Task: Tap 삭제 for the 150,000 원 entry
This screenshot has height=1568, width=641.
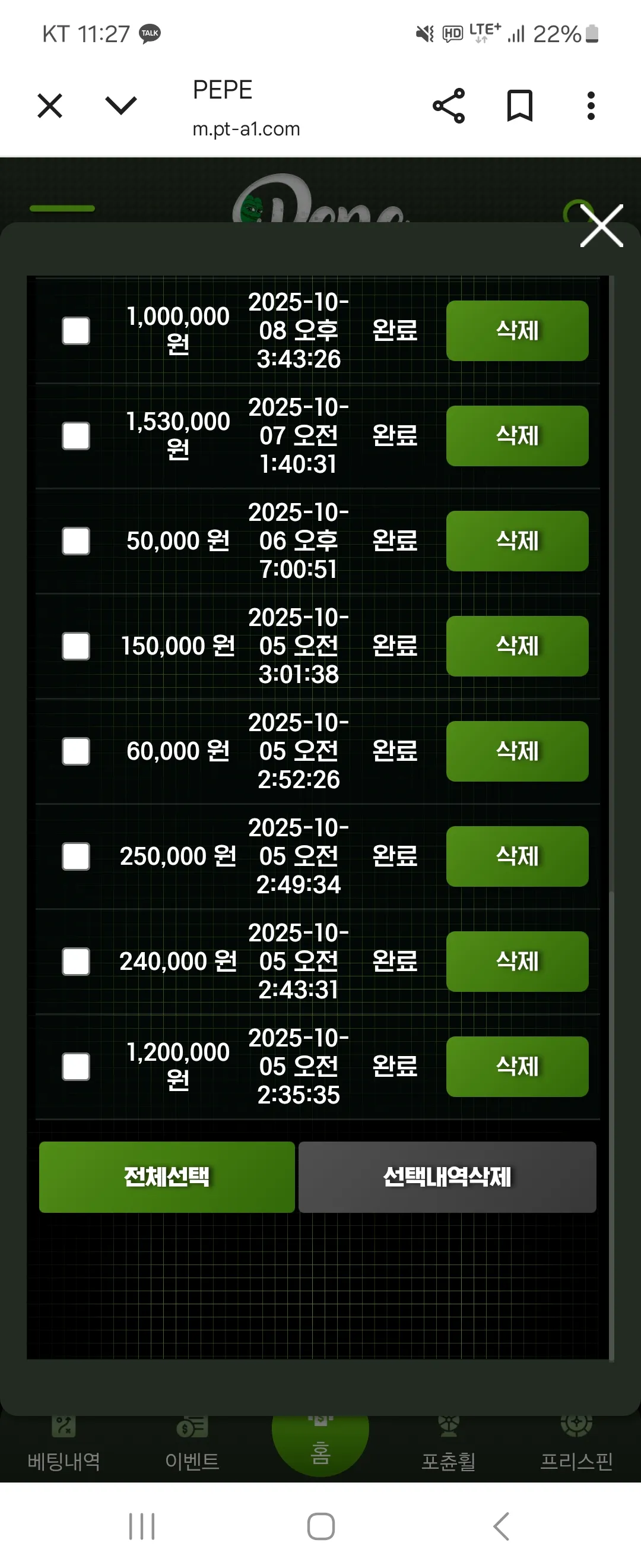Action: click(517, 646)
